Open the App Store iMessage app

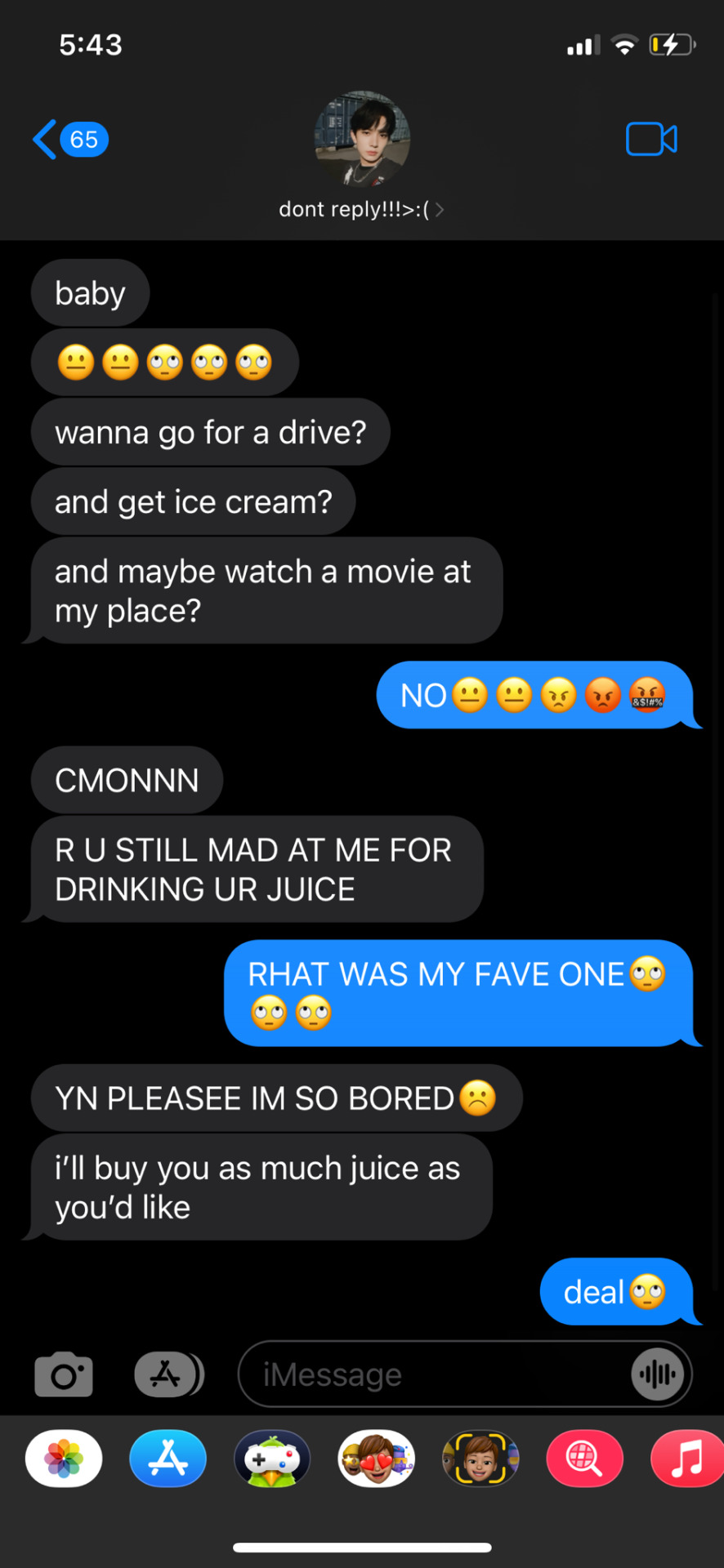point(168,1459)
